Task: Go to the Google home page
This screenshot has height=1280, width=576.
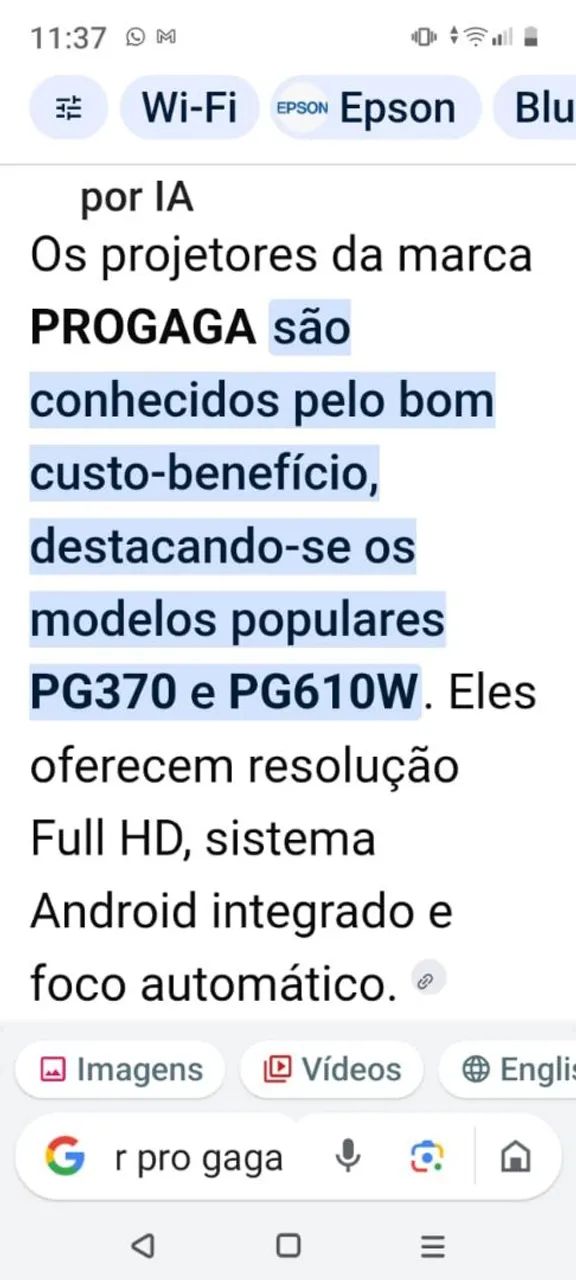Action: 515,1158
